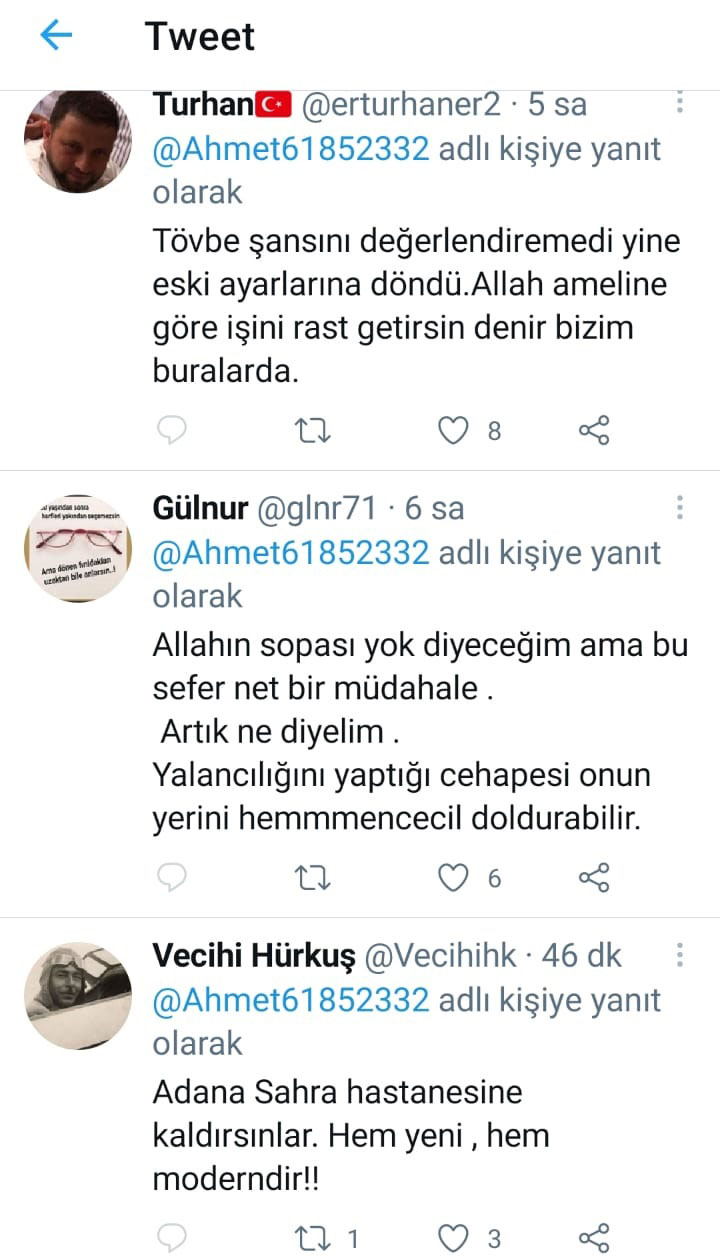This screenshot has width=720, height=1256.
Task: Open overflow menu on Turhan's tweet
Action: pos(679,104)
